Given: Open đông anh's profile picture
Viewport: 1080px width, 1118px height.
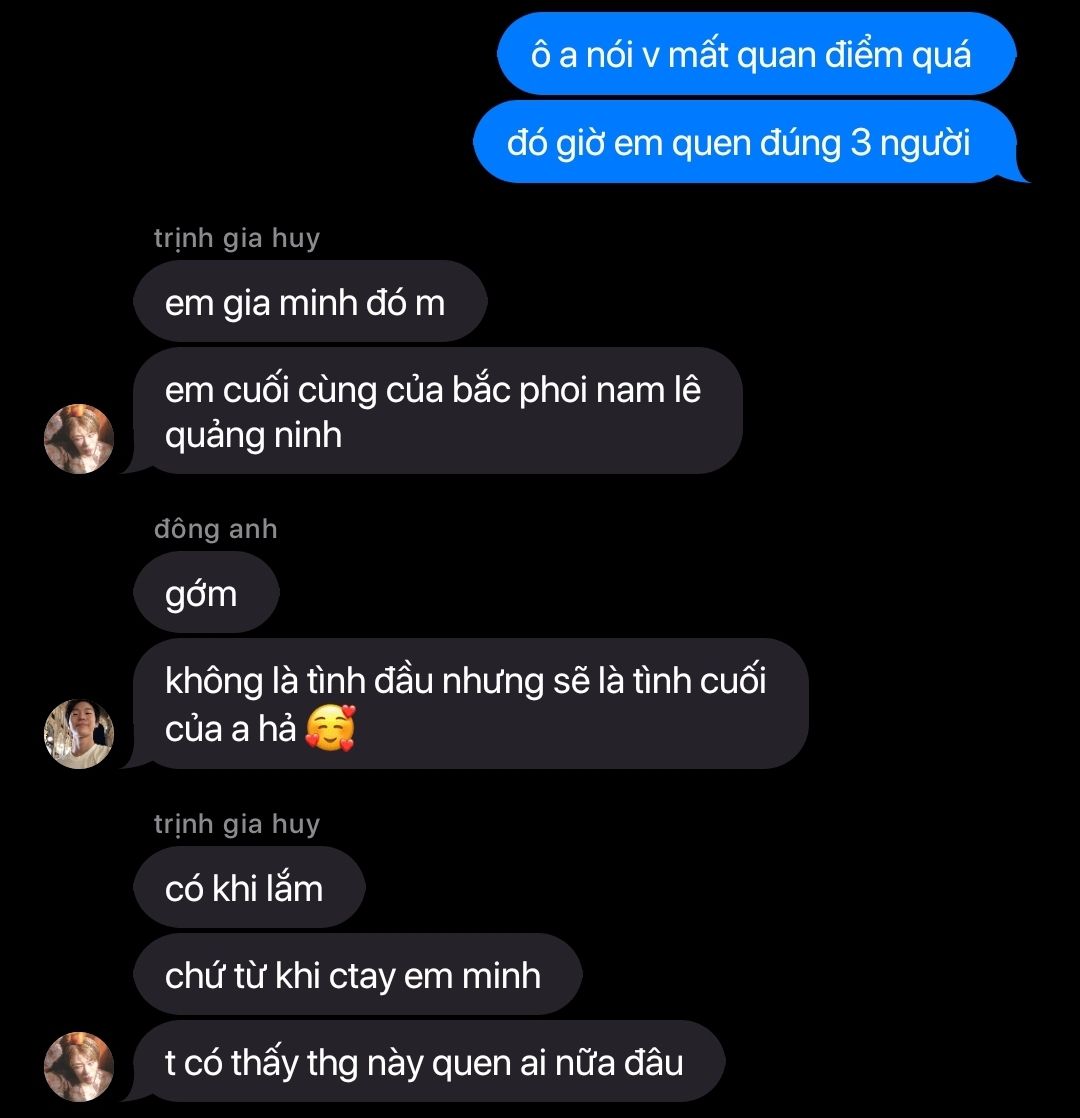Looking at the screenshot, I should click(x=79, y=733).
